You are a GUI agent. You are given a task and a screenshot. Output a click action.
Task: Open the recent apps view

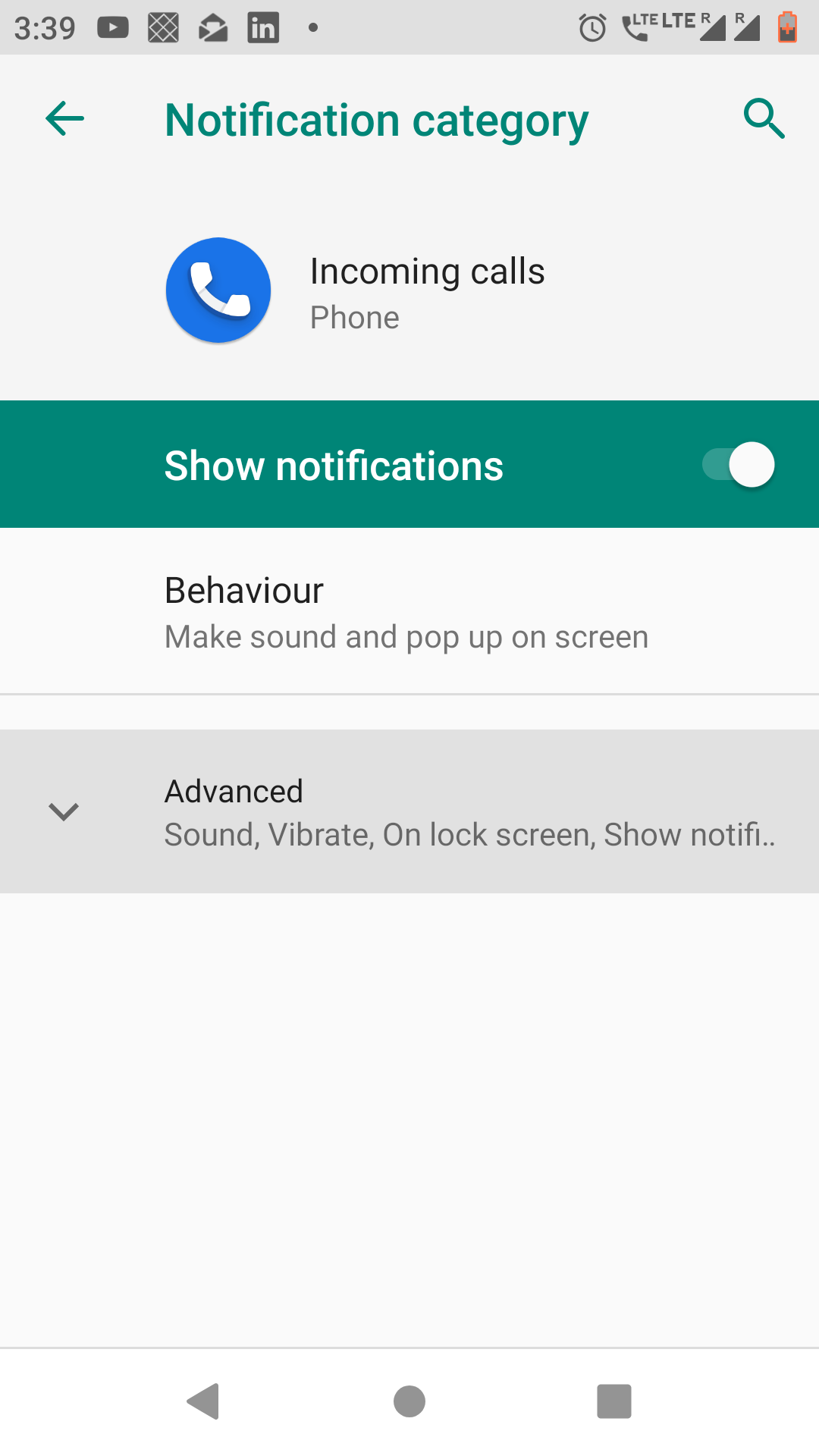click(x=613, y=1401)
